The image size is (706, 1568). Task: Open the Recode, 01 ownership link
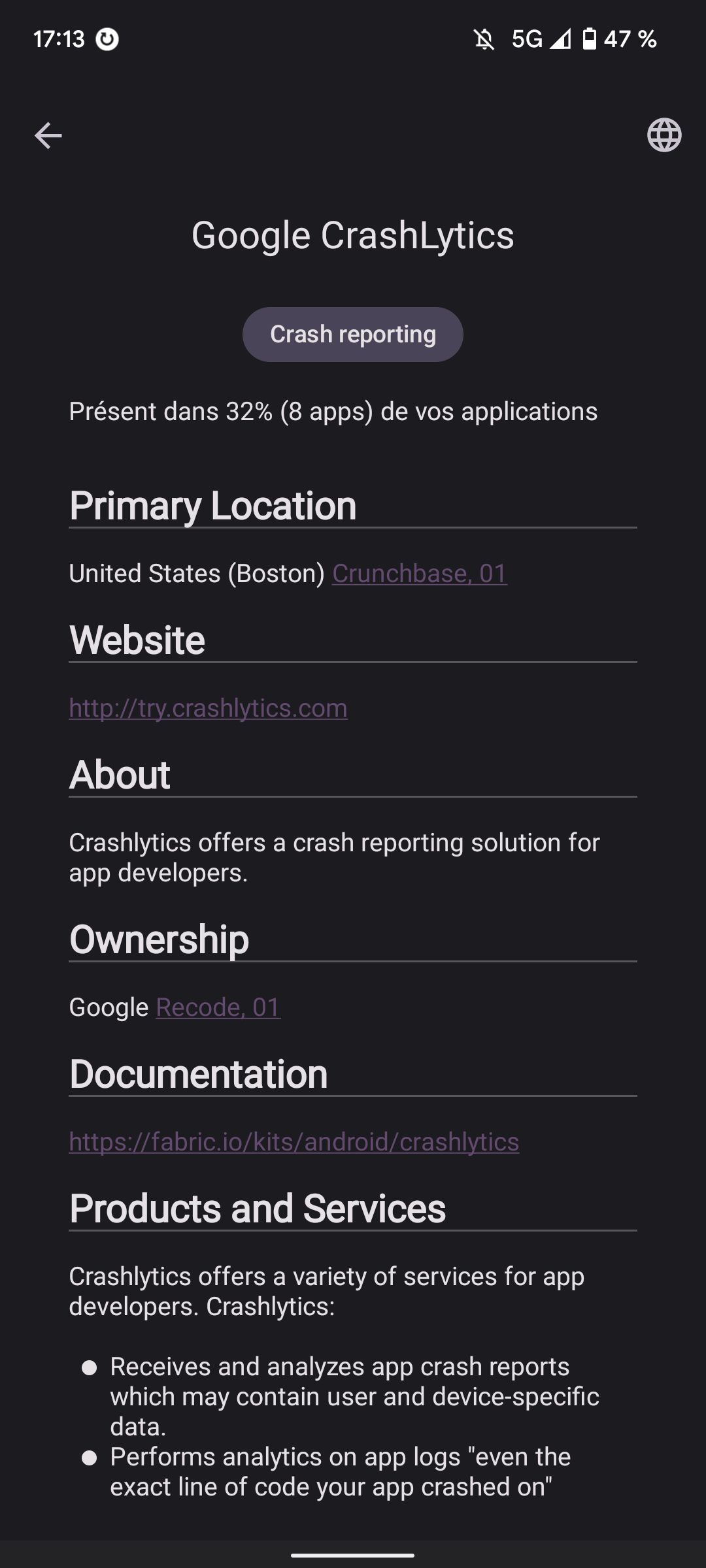click(x=218, y=1006)
